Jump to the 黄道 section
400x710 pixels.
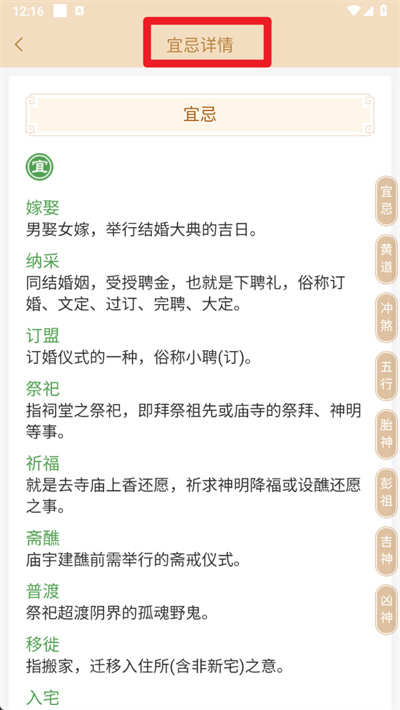point(386,259)
